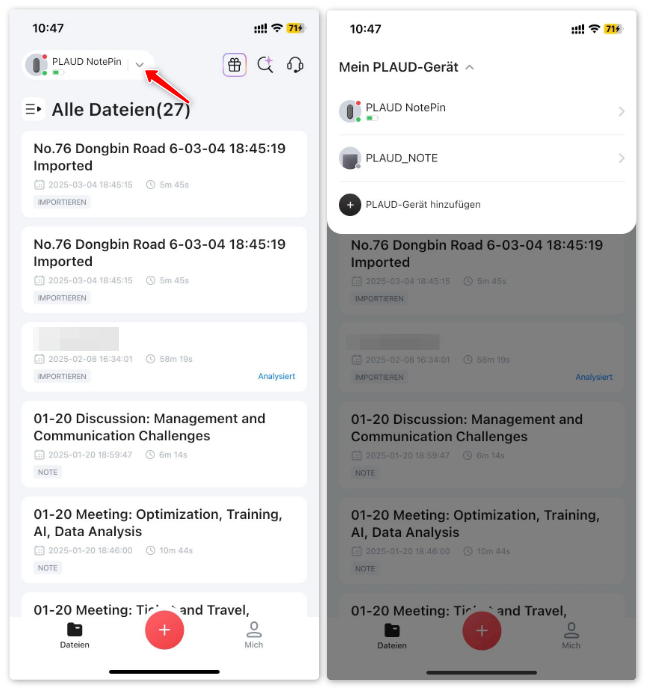Open the folder list beside Alle Dateien

point(33,109)
